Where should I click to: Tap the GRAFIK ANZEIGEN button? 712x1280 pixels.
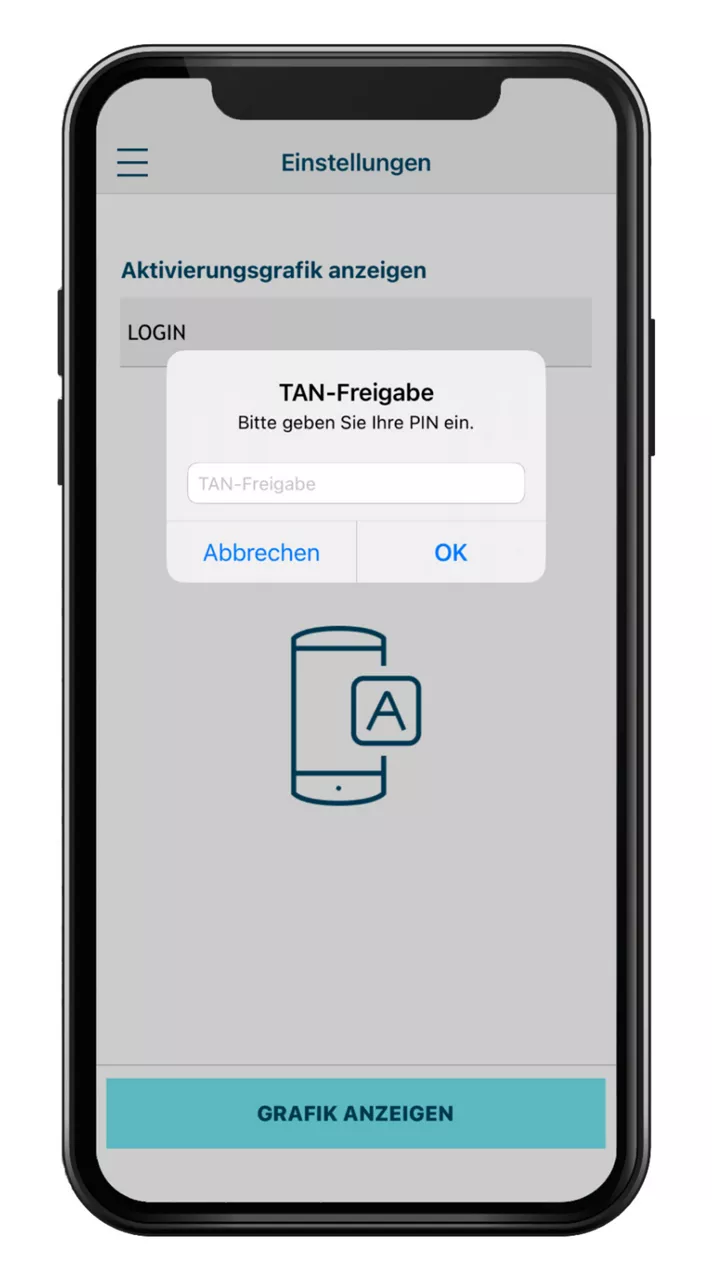coord(355,1113)
